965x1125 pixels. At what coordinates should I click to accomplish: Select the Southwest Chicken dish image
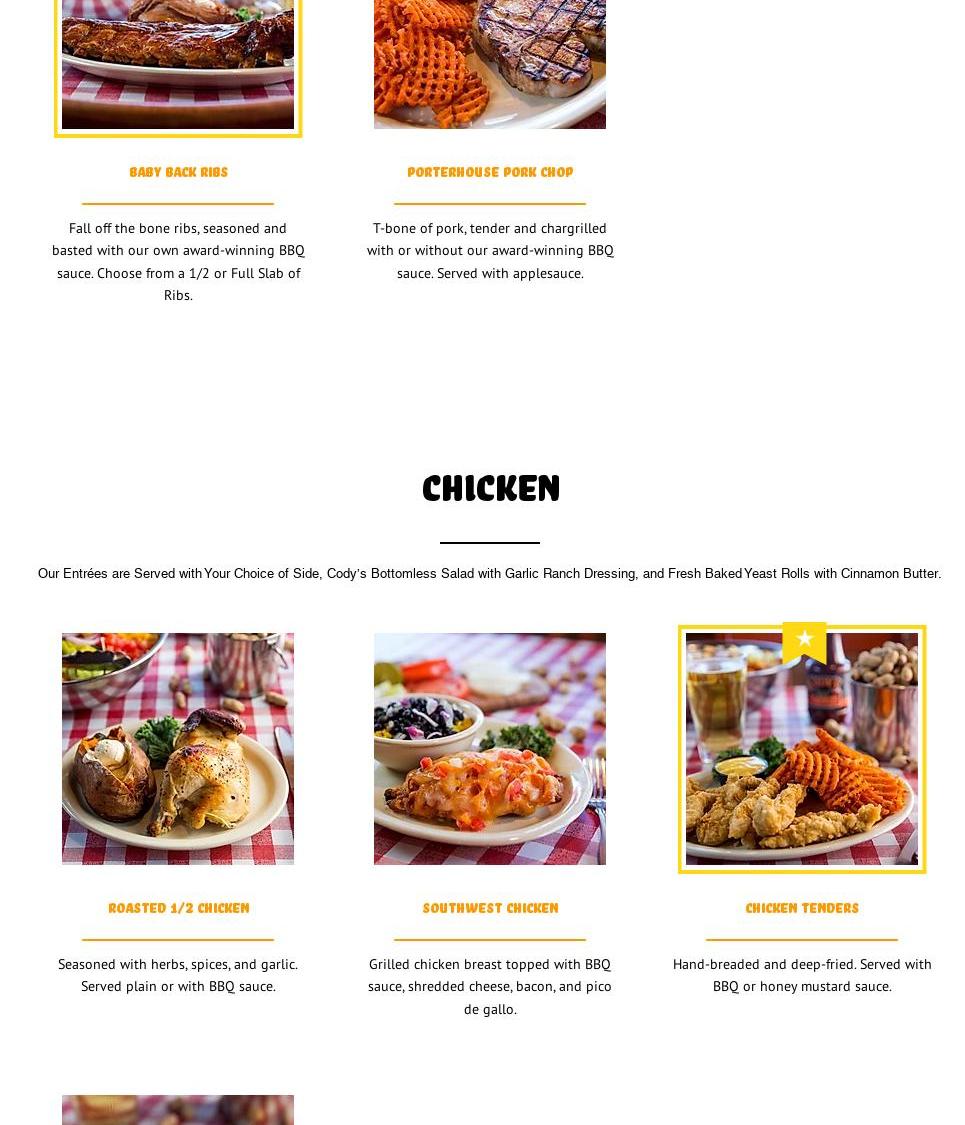click(x=490, y=749)
